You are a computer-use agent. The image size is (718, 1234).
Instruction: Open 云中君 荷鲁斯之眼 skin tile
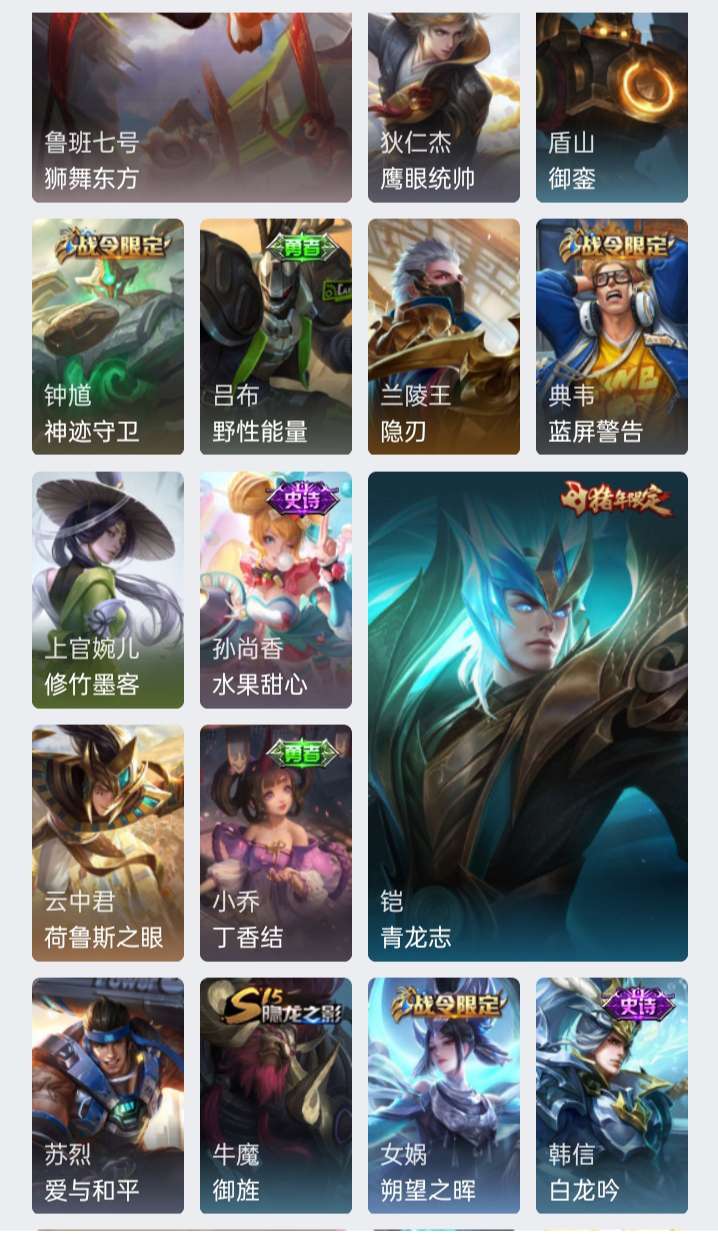[108, 843]
